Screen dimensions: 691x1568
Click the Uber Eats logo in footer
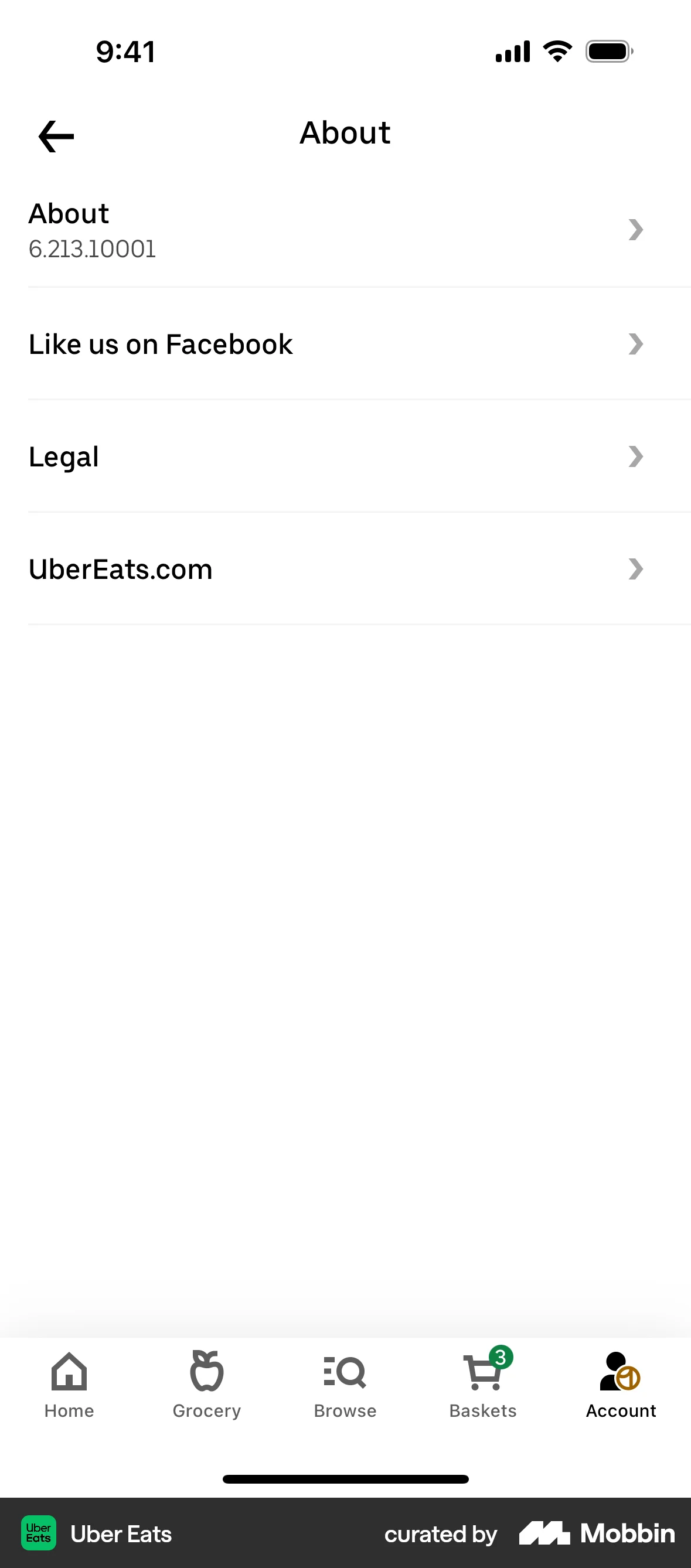click(38, 1533)
